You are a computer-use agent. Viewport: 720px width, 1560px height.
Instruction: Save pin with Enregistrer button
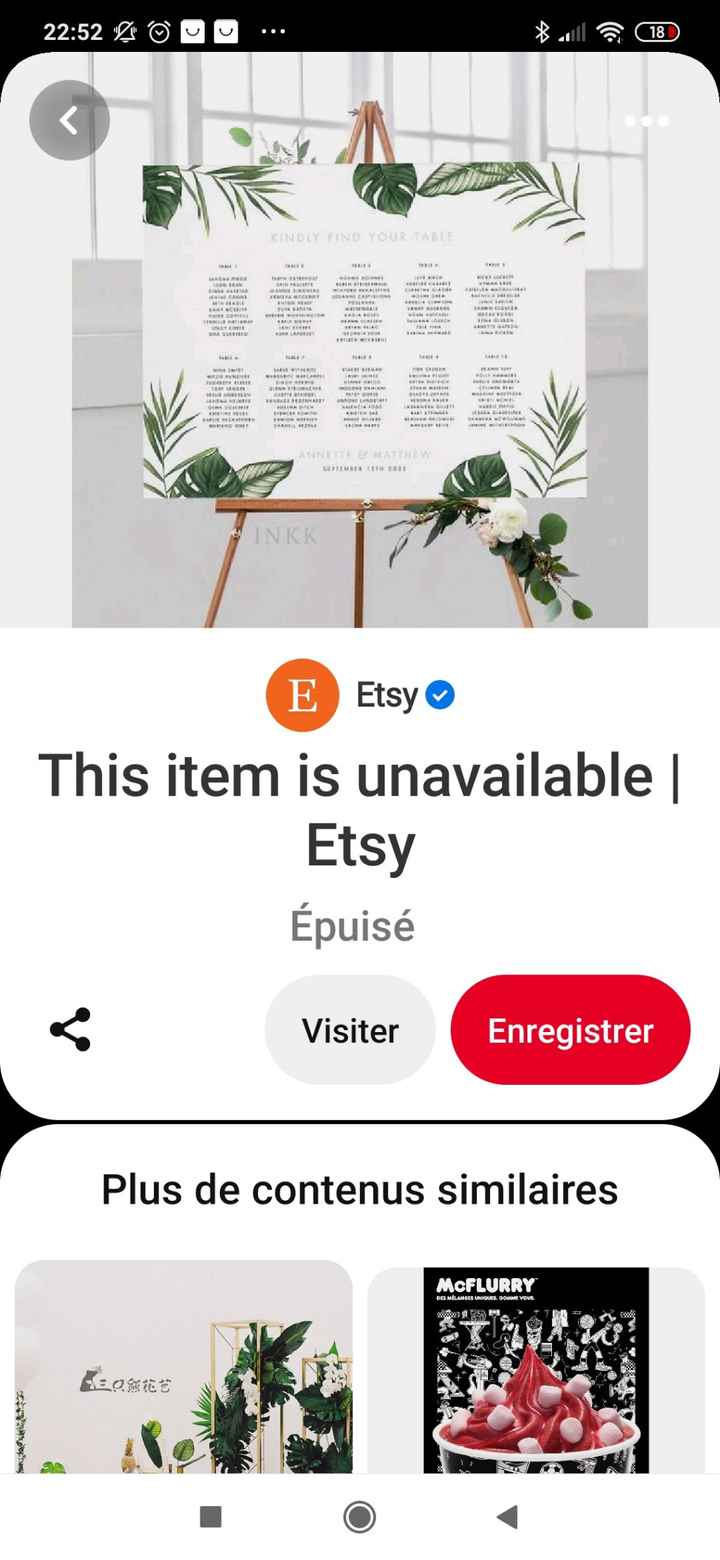point(570,1030)
